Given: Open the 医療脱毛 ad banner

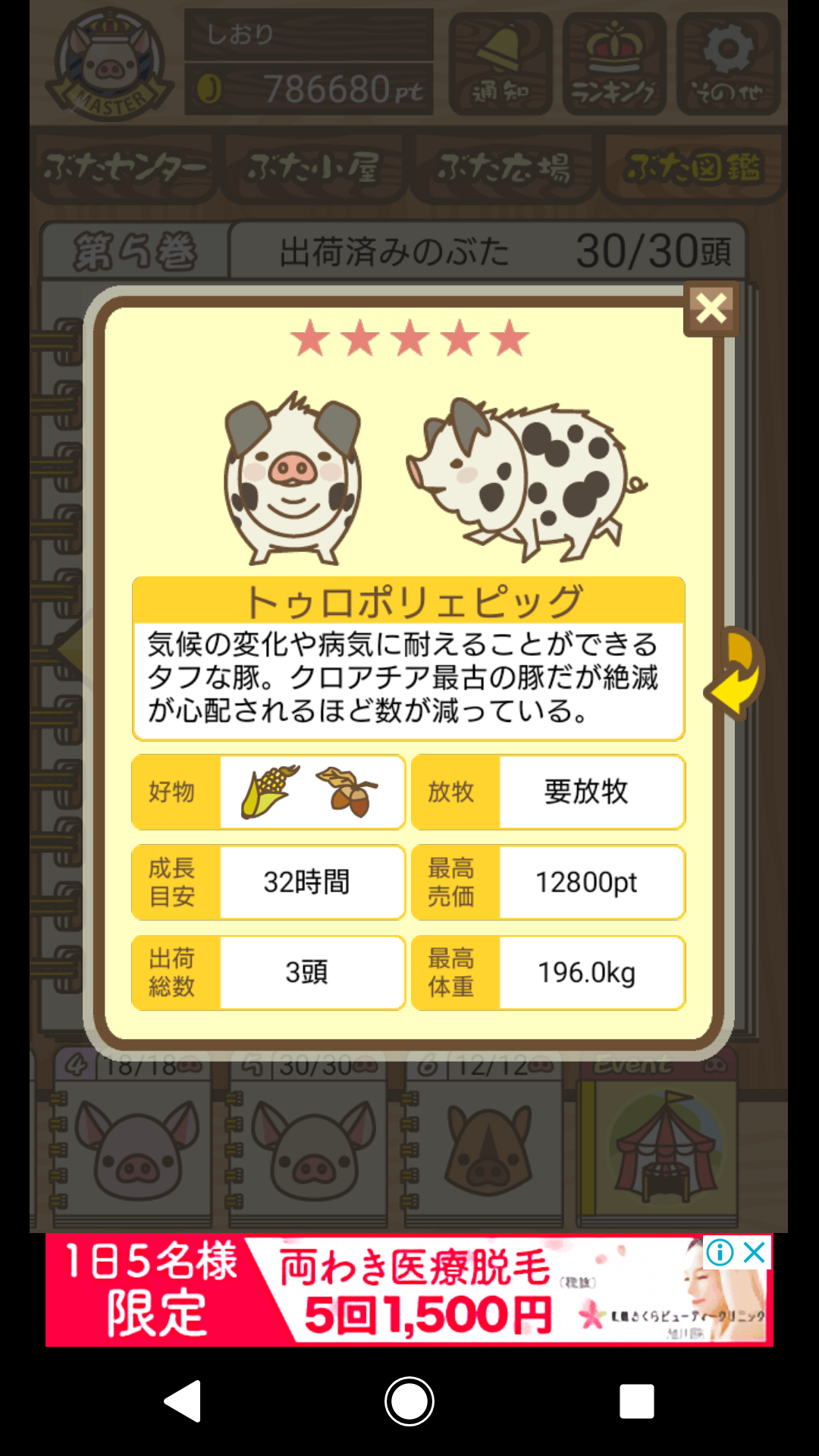Looking at the screenshot, I should click(x=409, y=1291).
